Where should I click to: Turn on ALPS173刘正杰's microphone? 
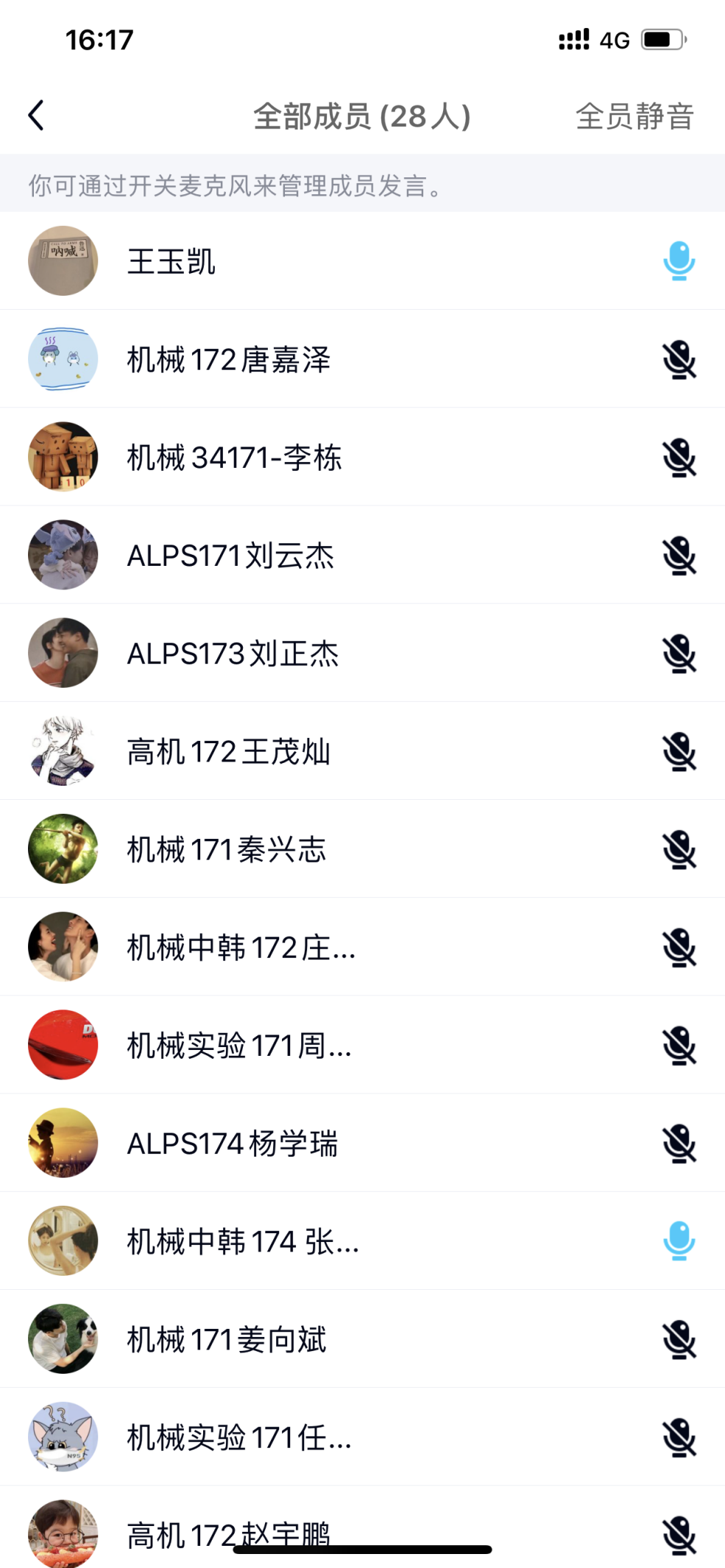click(x=679, y=653)
